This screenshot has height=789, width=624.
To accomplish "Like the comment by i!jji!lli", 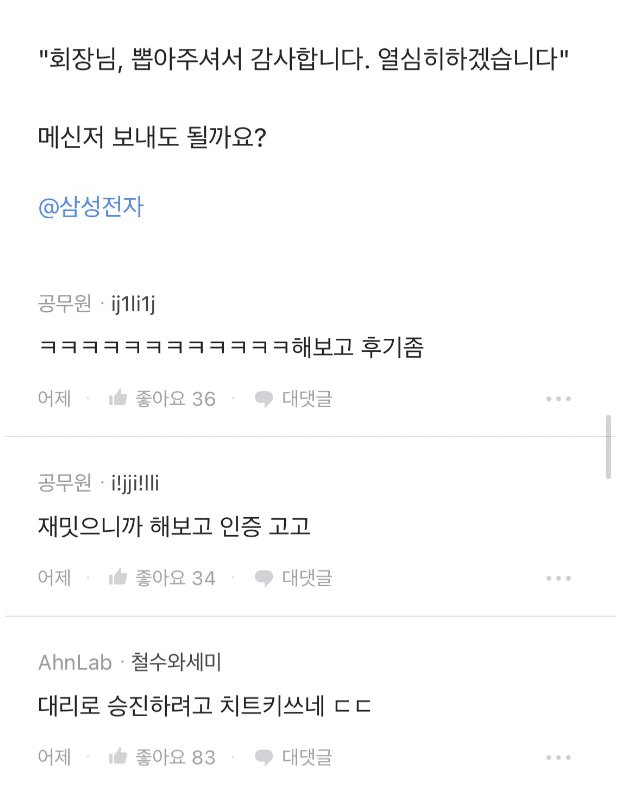I will click(162, 577).
